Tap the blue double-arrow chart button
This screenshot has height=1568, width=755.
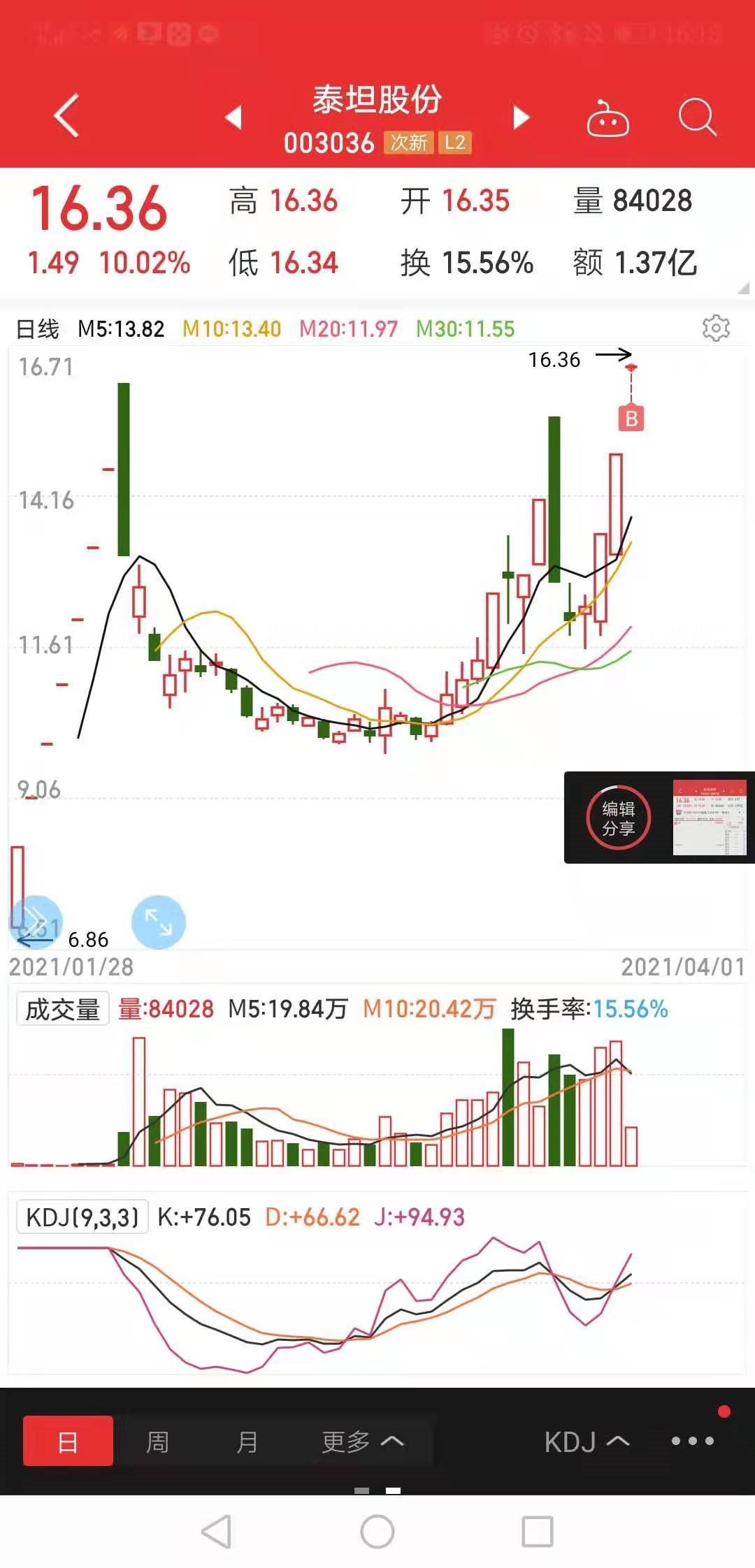[x=36, y=922]
